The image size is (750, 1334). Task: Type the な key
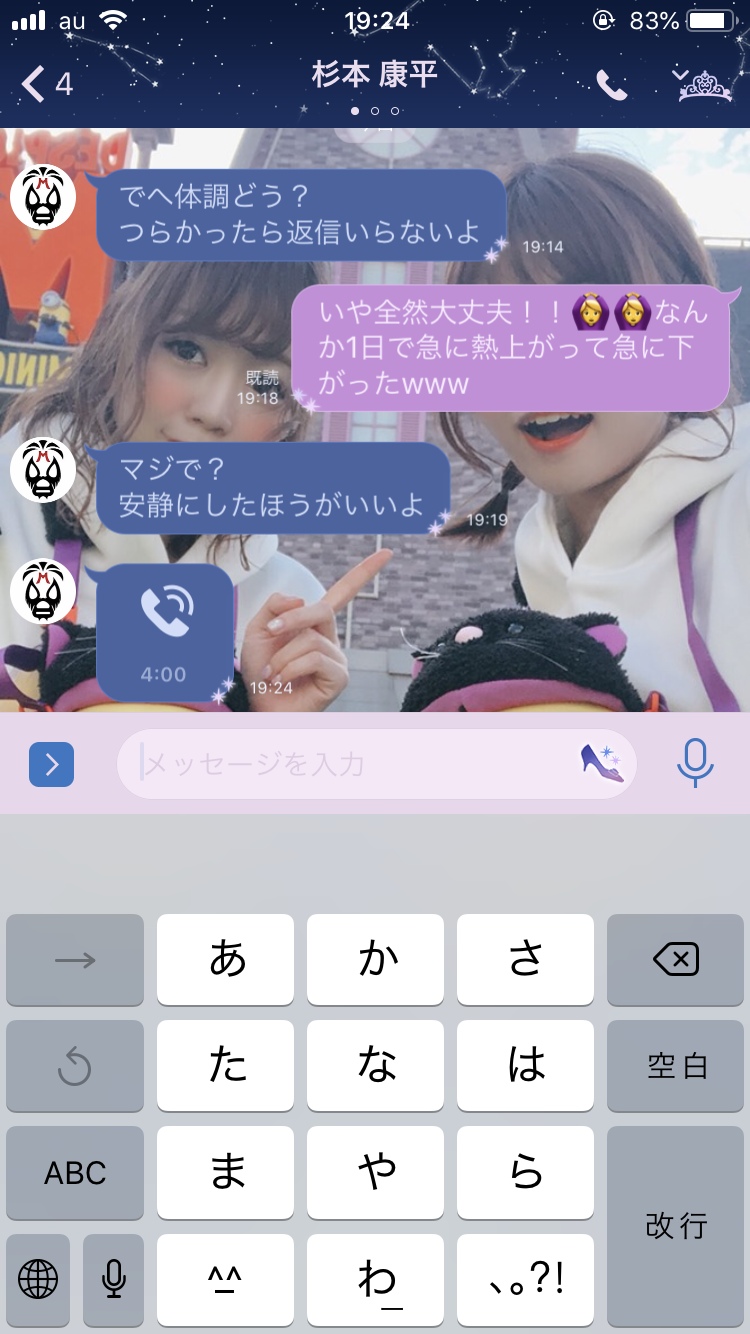point(376,1066)
